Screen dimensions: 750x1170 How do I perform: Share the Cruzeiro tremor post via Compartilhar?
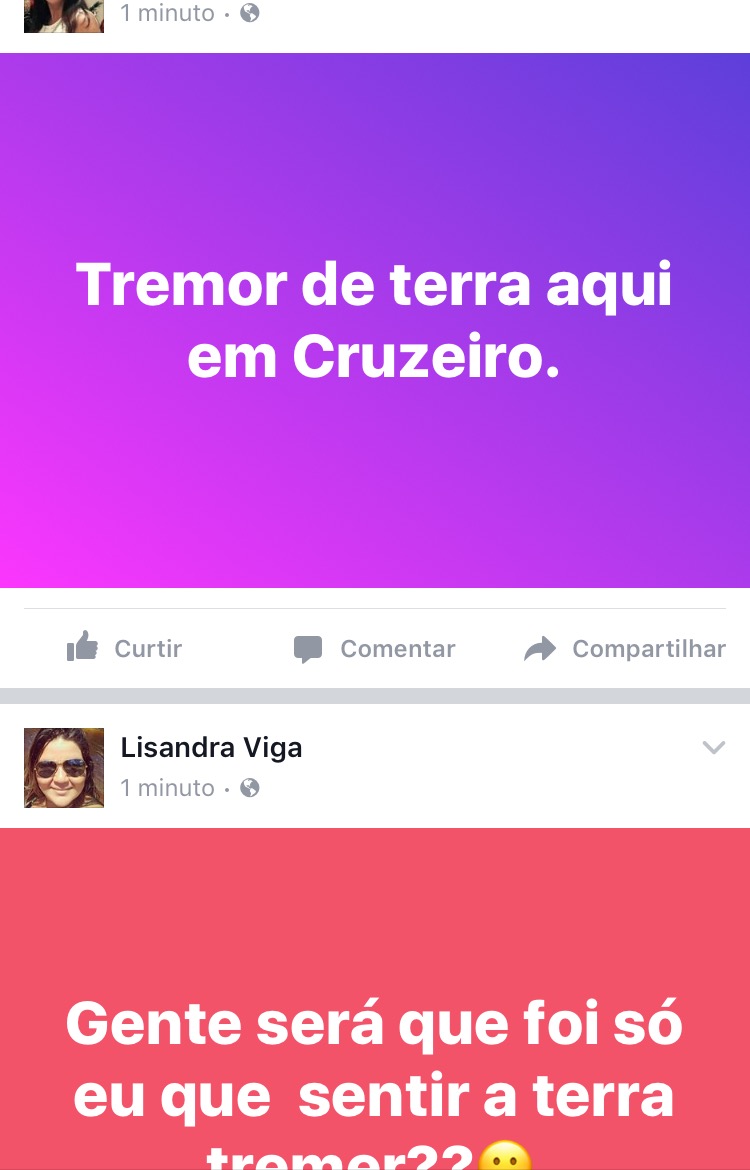pyautogui.click(x=625, y=649)
